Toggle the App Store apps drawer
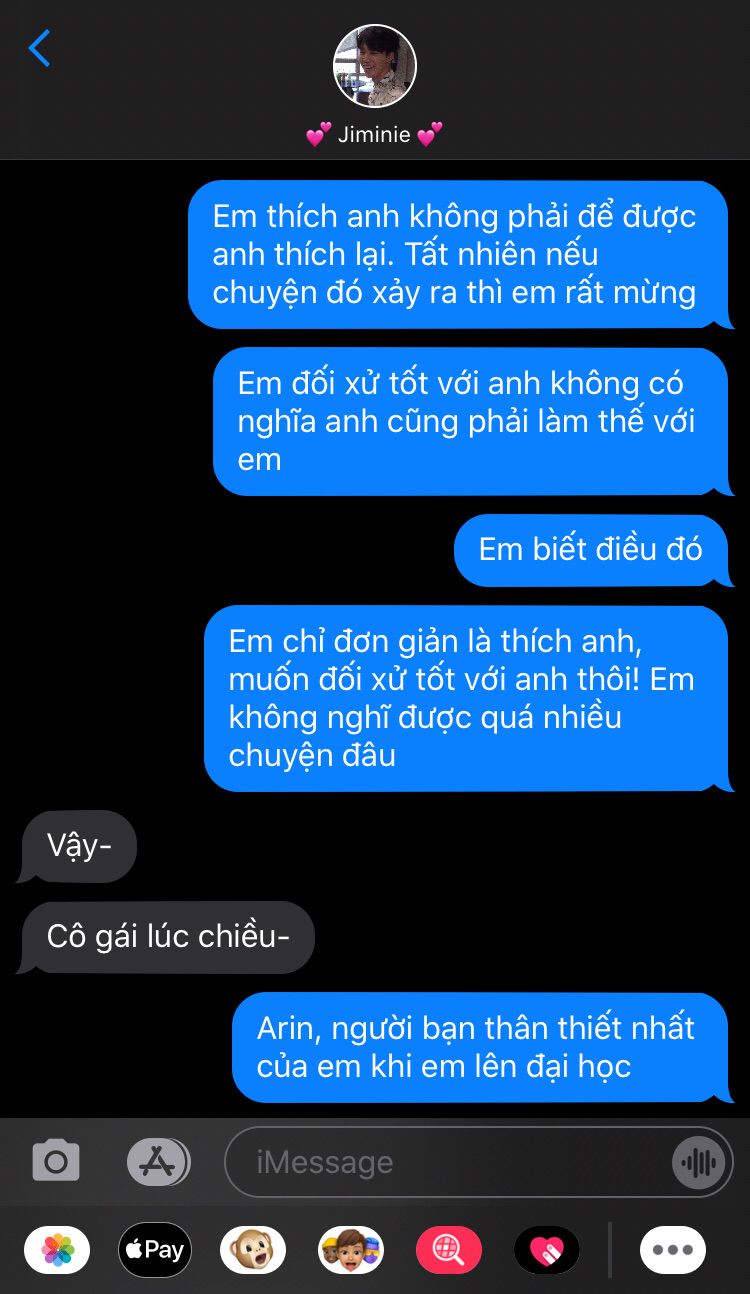Viewport: 750px width, 1294px height. (158, 1161)
